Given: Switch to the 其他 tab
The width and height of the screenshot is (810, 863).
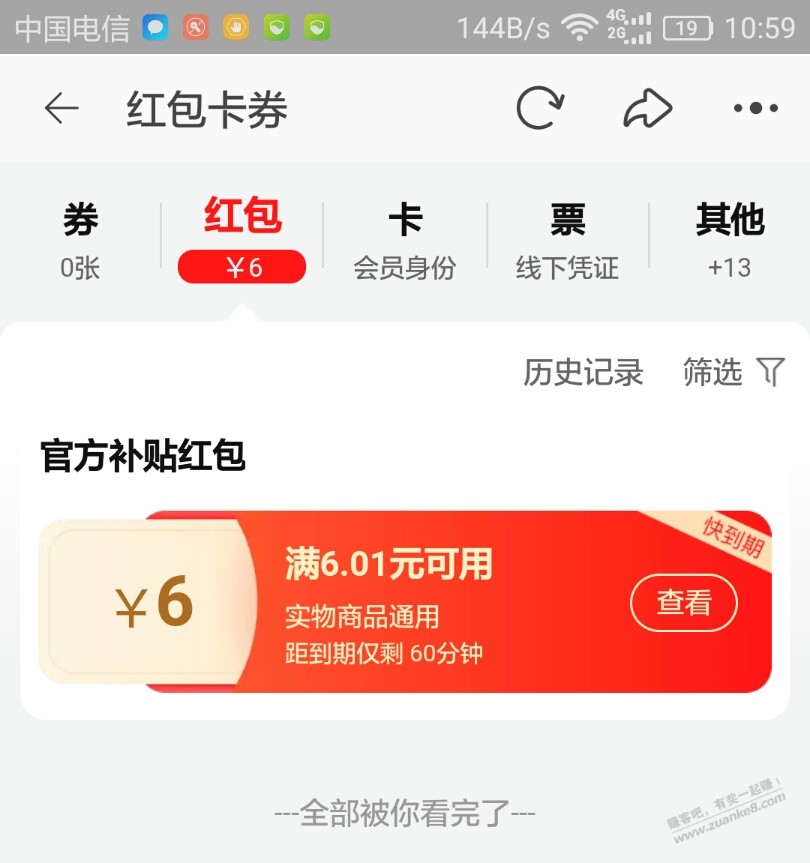Looking at the screenshot, I should (729, 240).
